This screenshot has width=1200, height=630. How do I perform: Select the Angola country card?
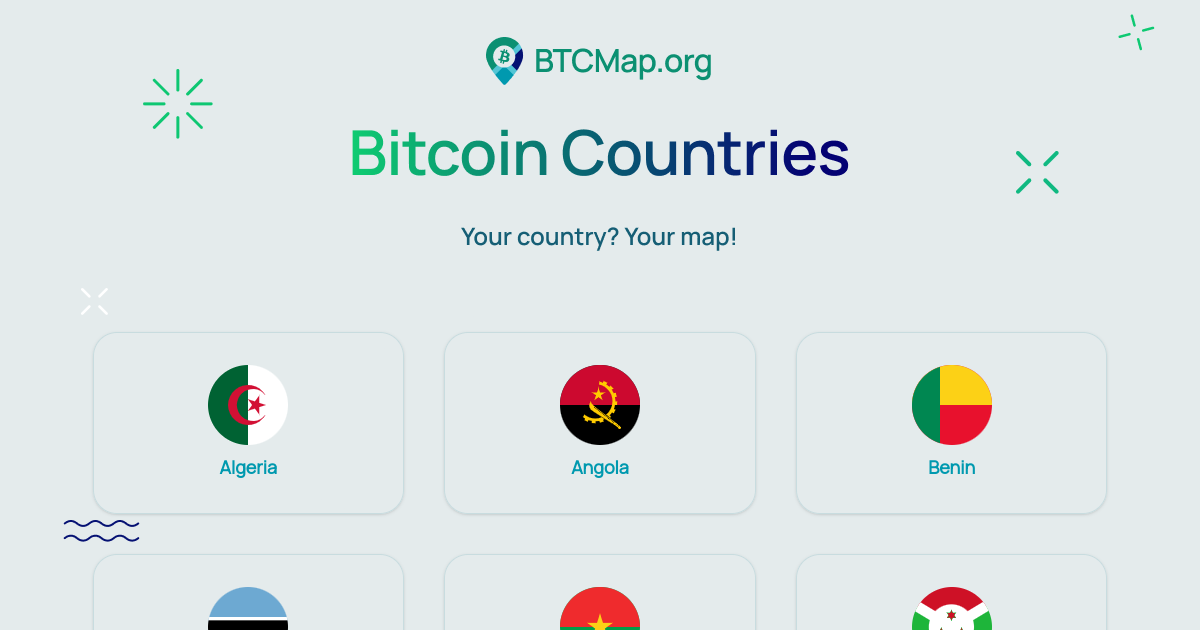point(599,423)
